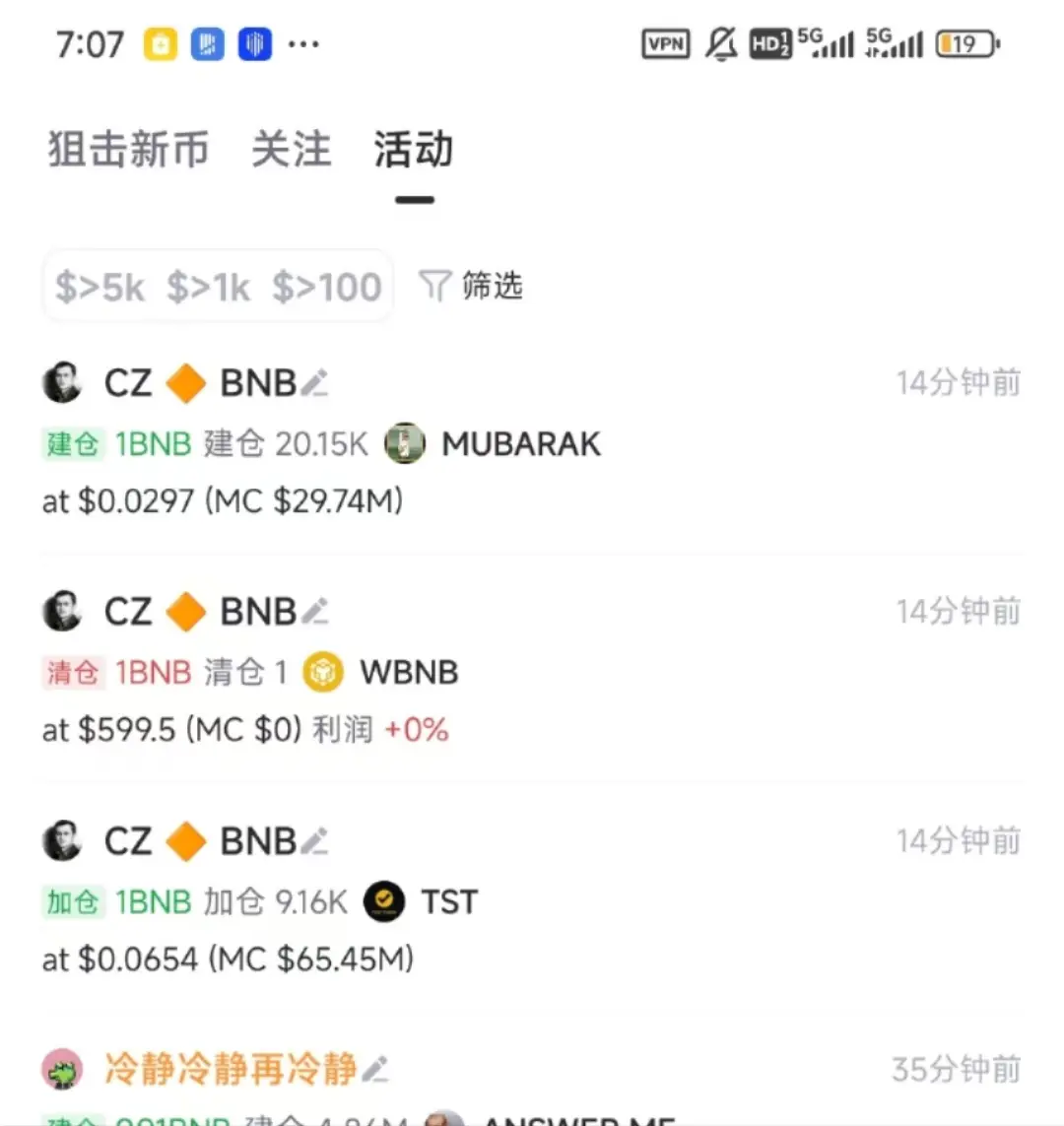The image size is (1064, 1126).
Task: Open the 冷静冷静再冷静 username link
Action: coord(233,1069)
